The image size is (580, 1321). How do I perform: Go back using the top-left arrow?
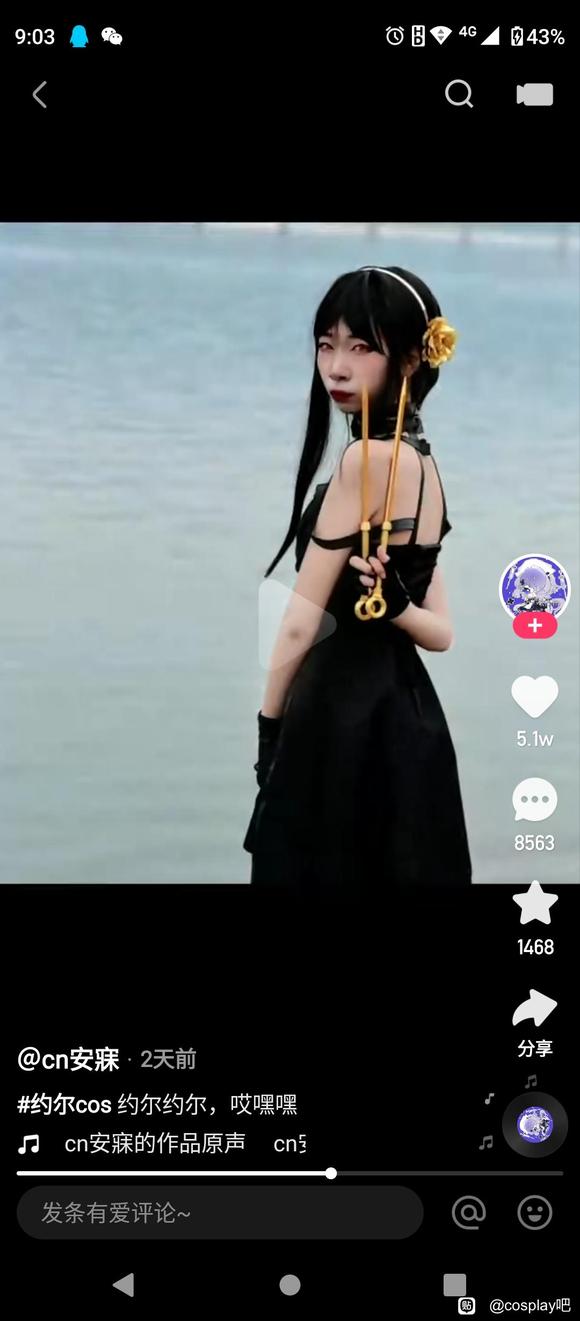40,95
